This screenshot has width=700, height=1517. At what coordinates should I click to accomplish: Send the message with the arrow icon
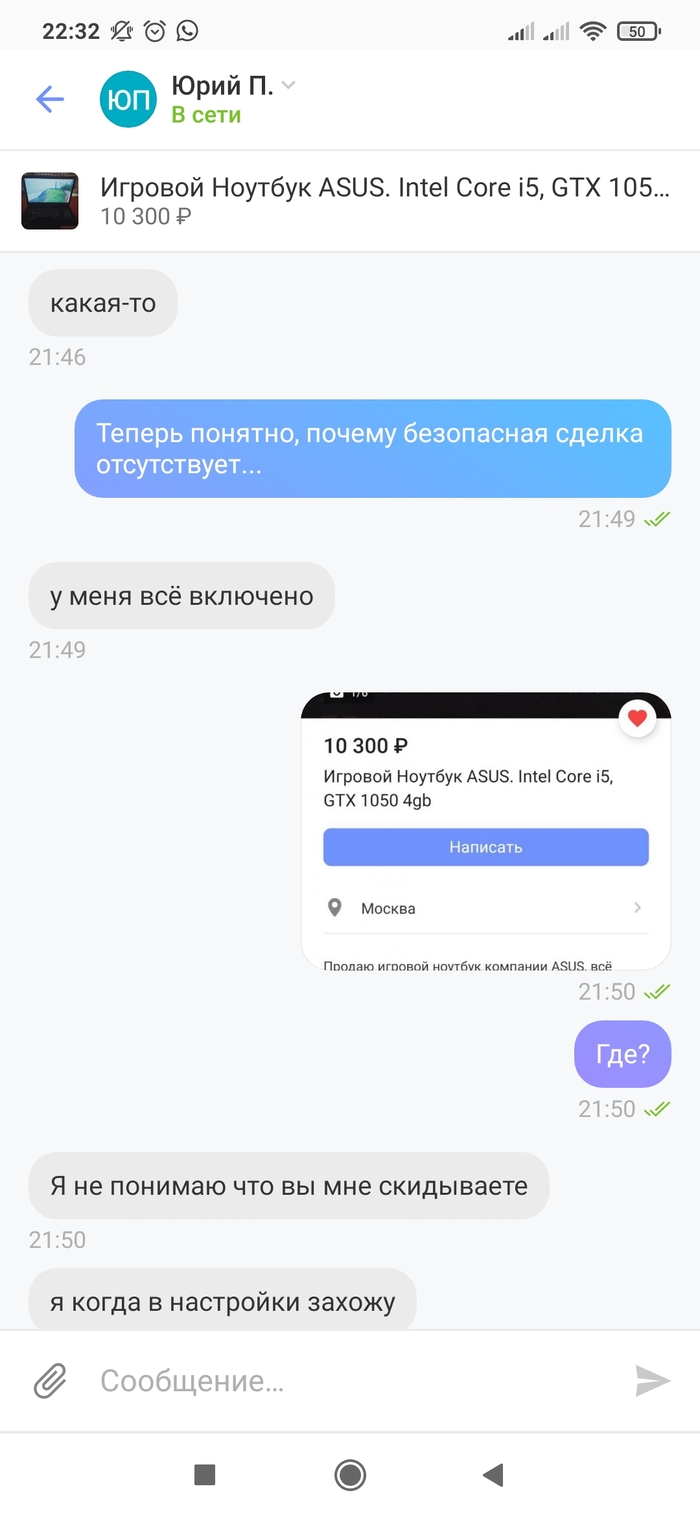click(652, 1381)
